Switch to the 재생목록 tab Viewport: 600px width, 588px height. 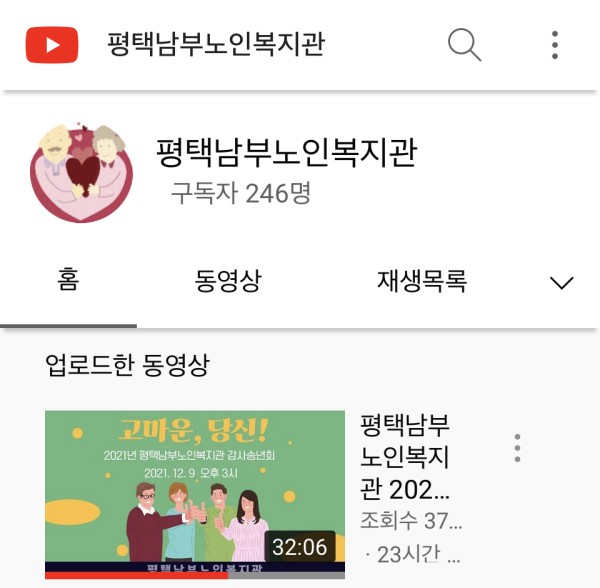pos(422,281)
